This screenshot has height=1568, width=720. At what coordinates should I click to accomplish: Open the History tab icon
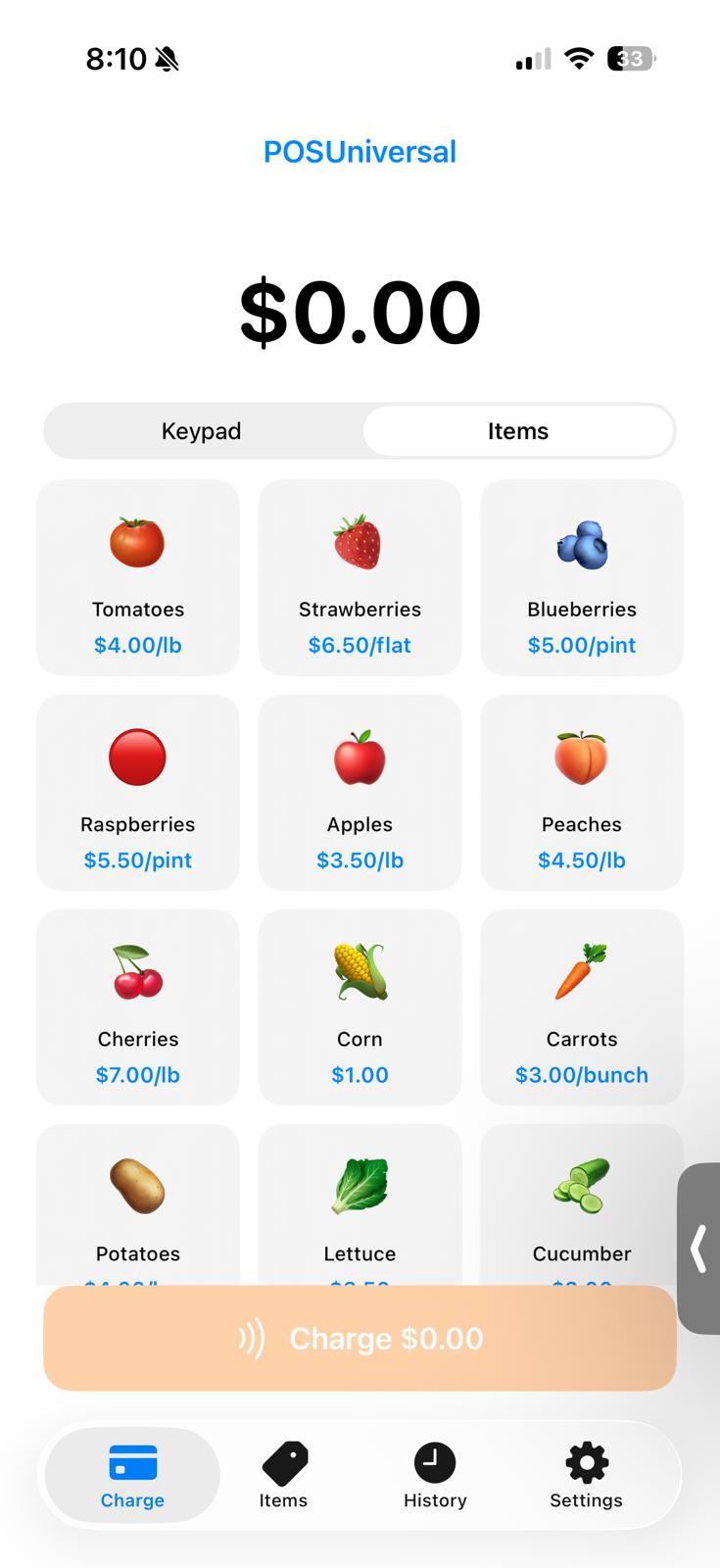(x=435, y=1463)
